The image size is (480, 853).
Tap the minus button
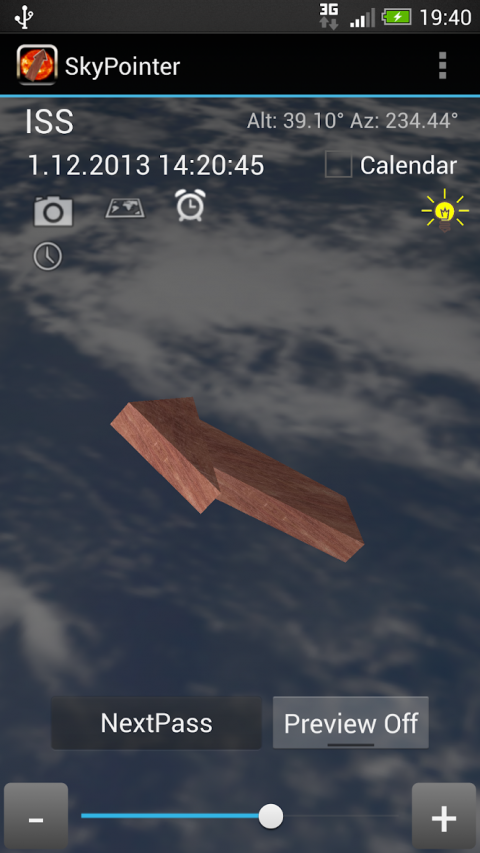coord(36,817)
